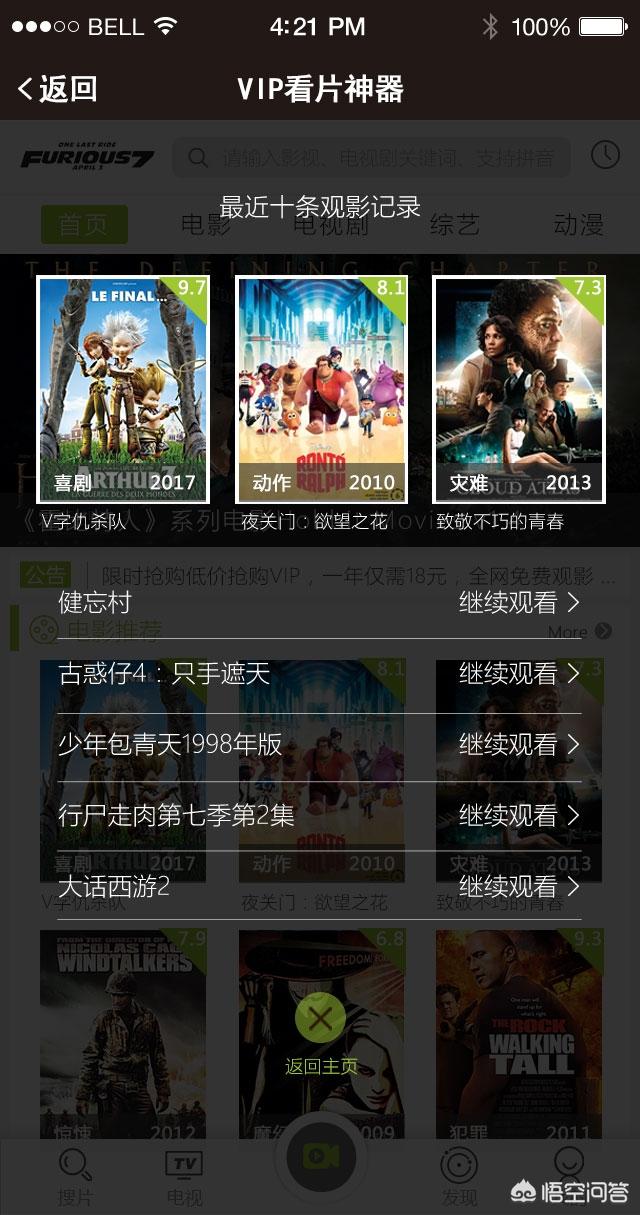Resume 行尸走肉第七季第2集

point(319,816)
